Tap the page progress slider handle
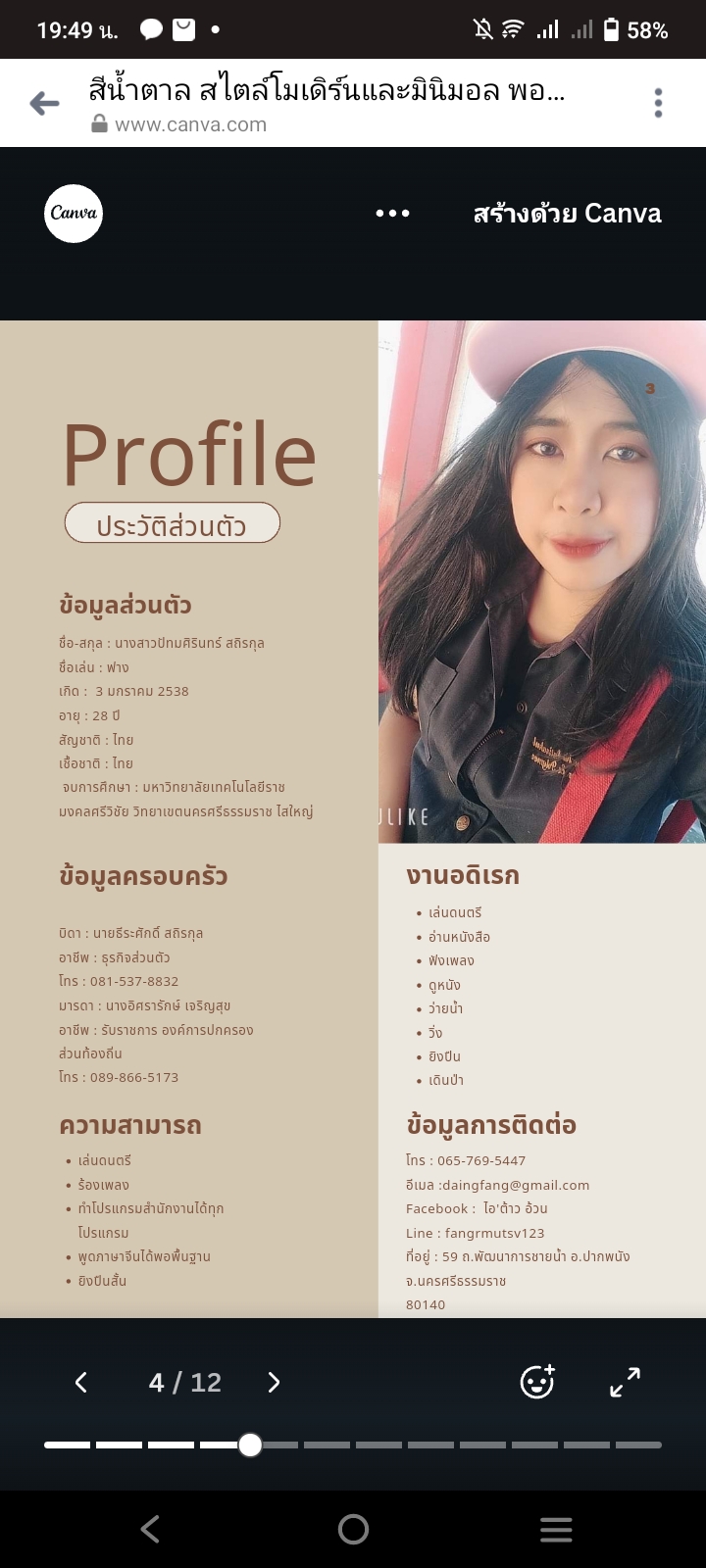Image resolution: width=706 pixels, height=1568 pixels. point(250,1445)
